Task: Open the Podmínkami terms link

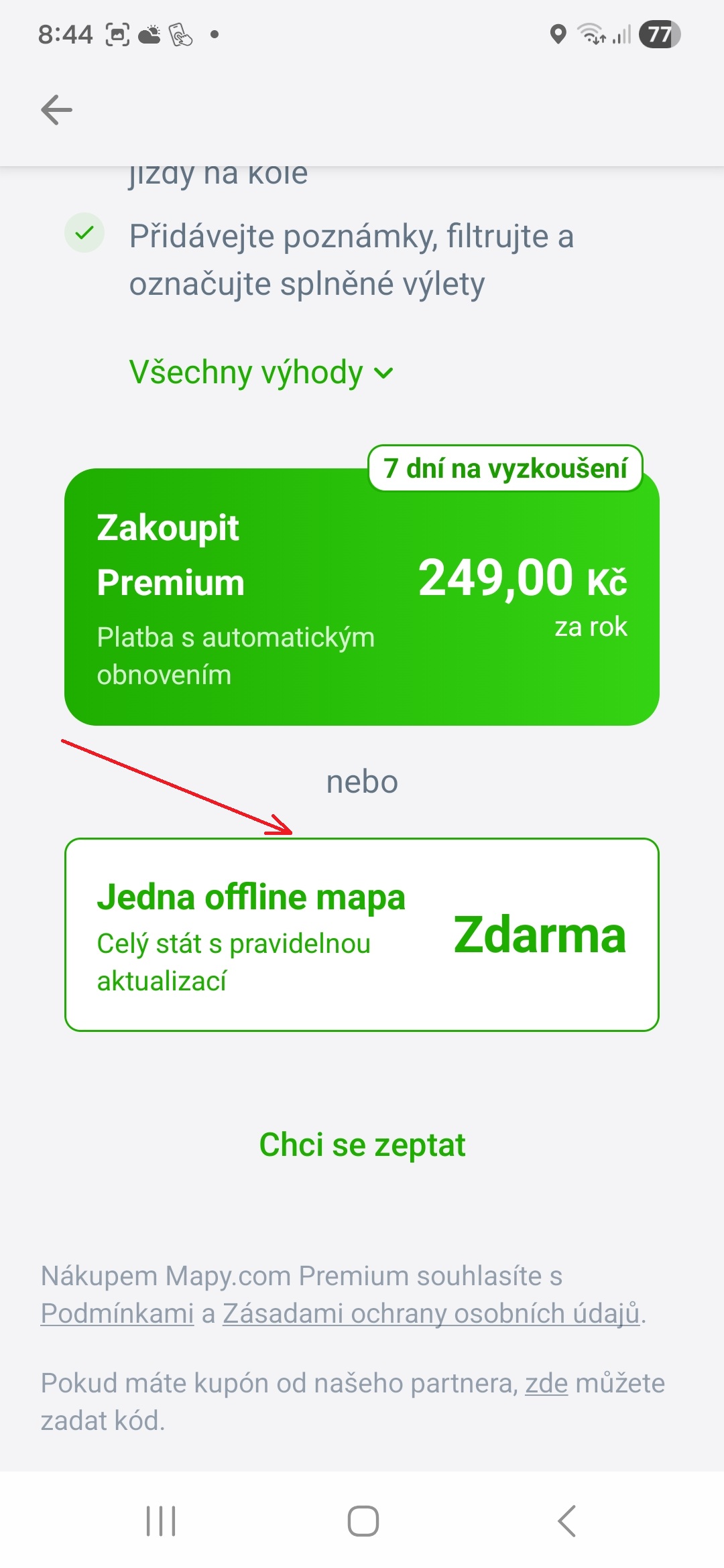Action: (117, 1314)
